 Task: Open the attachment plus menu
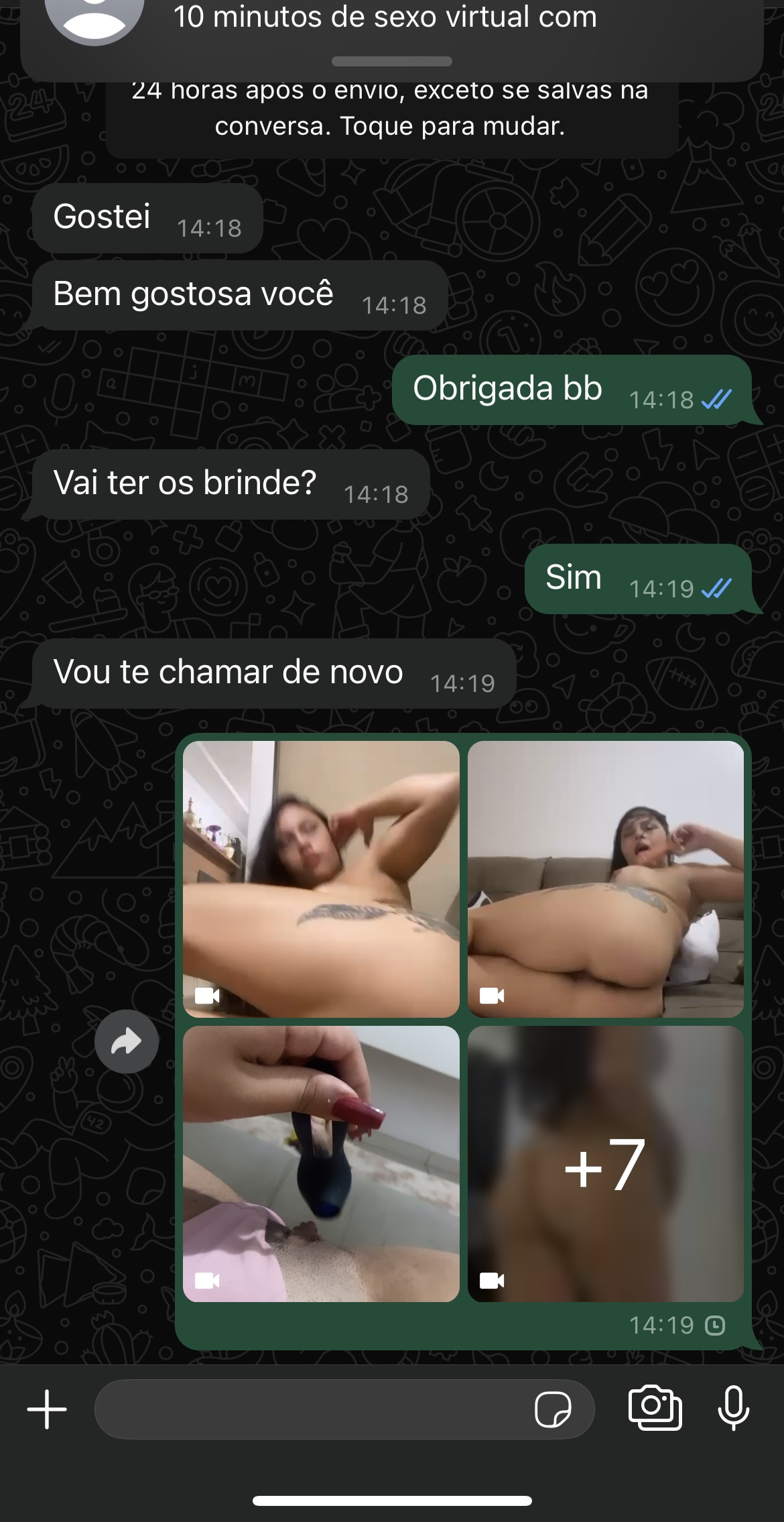click(47, 1409)
